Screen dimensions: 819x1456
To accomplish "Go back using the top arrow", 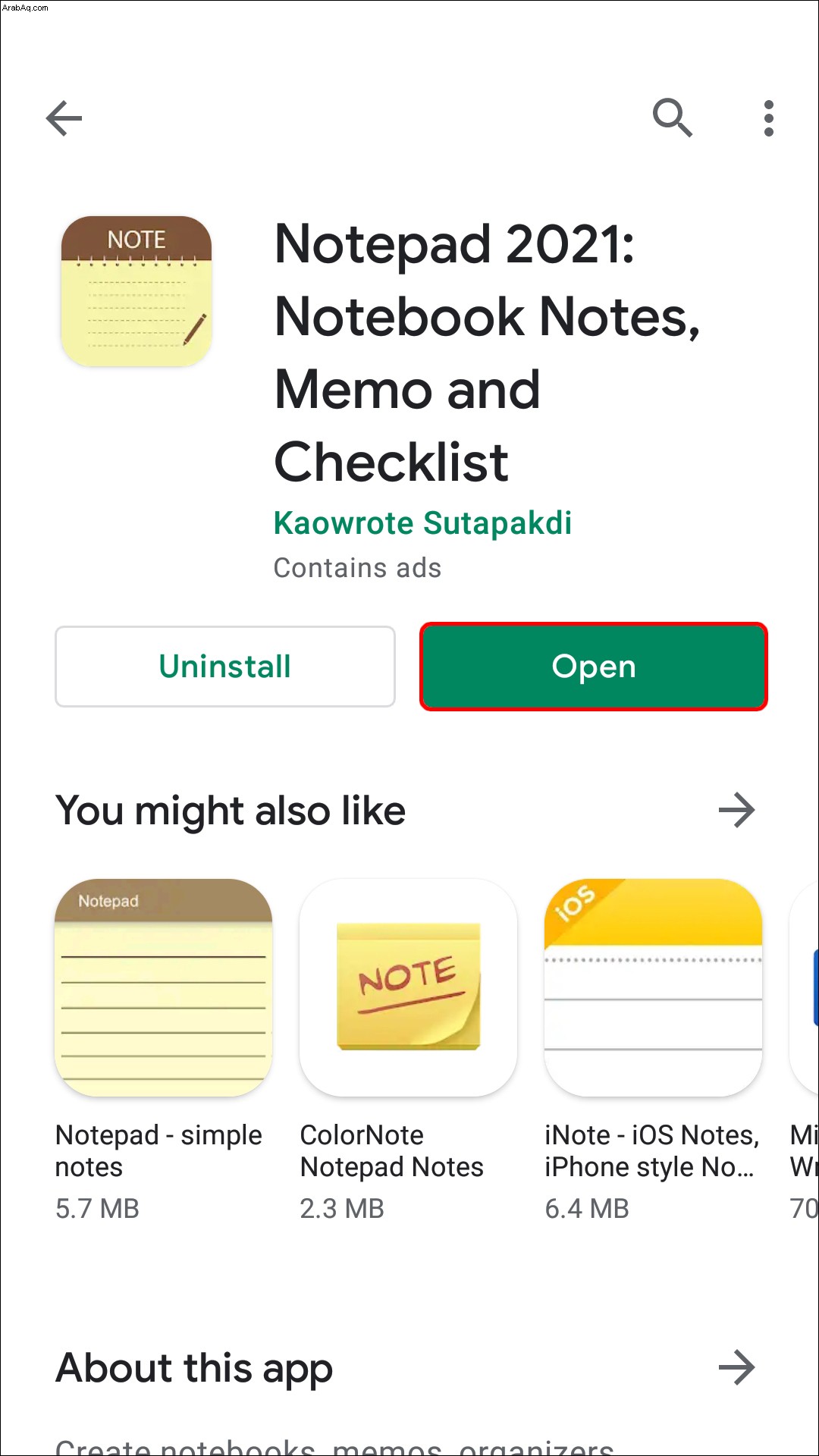I will 64,118.
